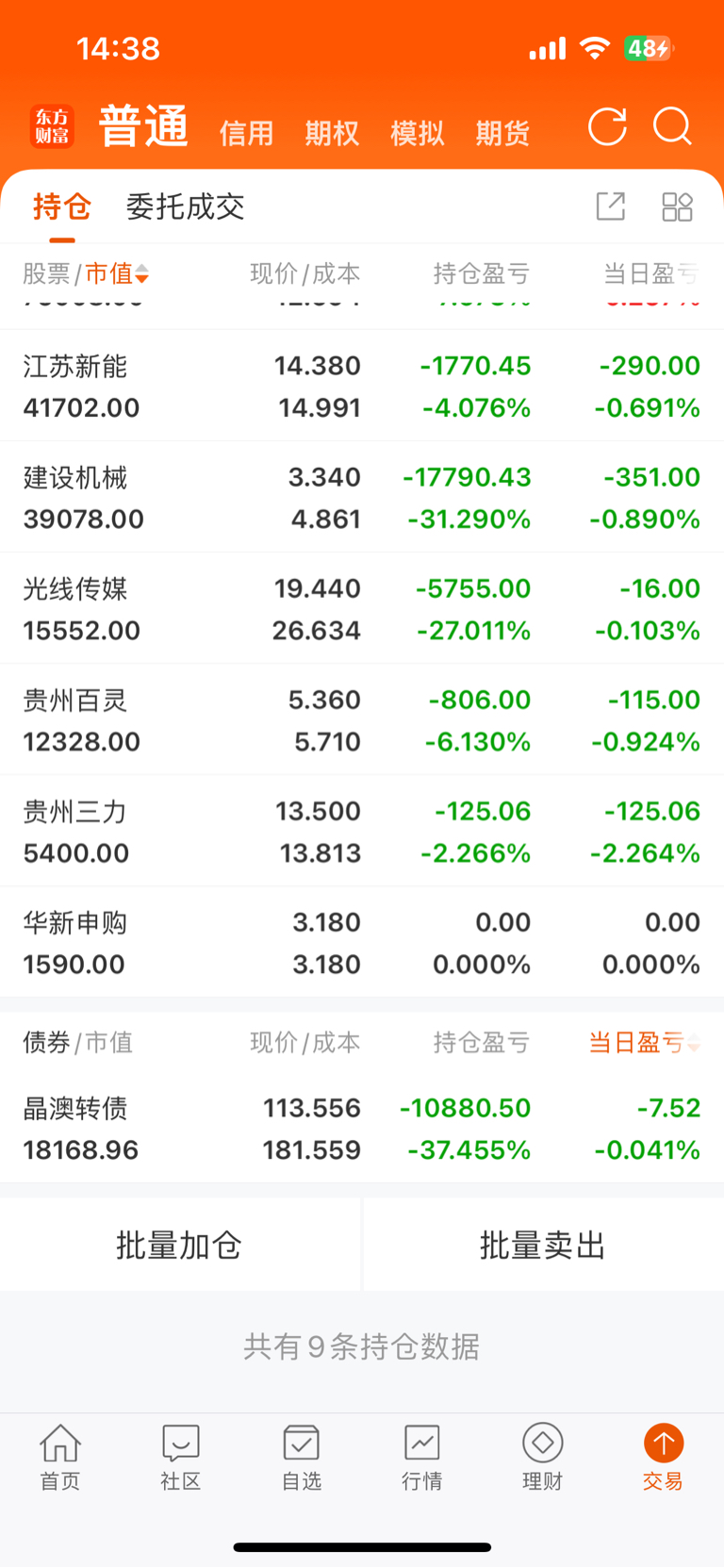The height and width of the screenshot is (1568, 724).
Task: Tap the 批量加仓 button
Action: [179, 1246]
